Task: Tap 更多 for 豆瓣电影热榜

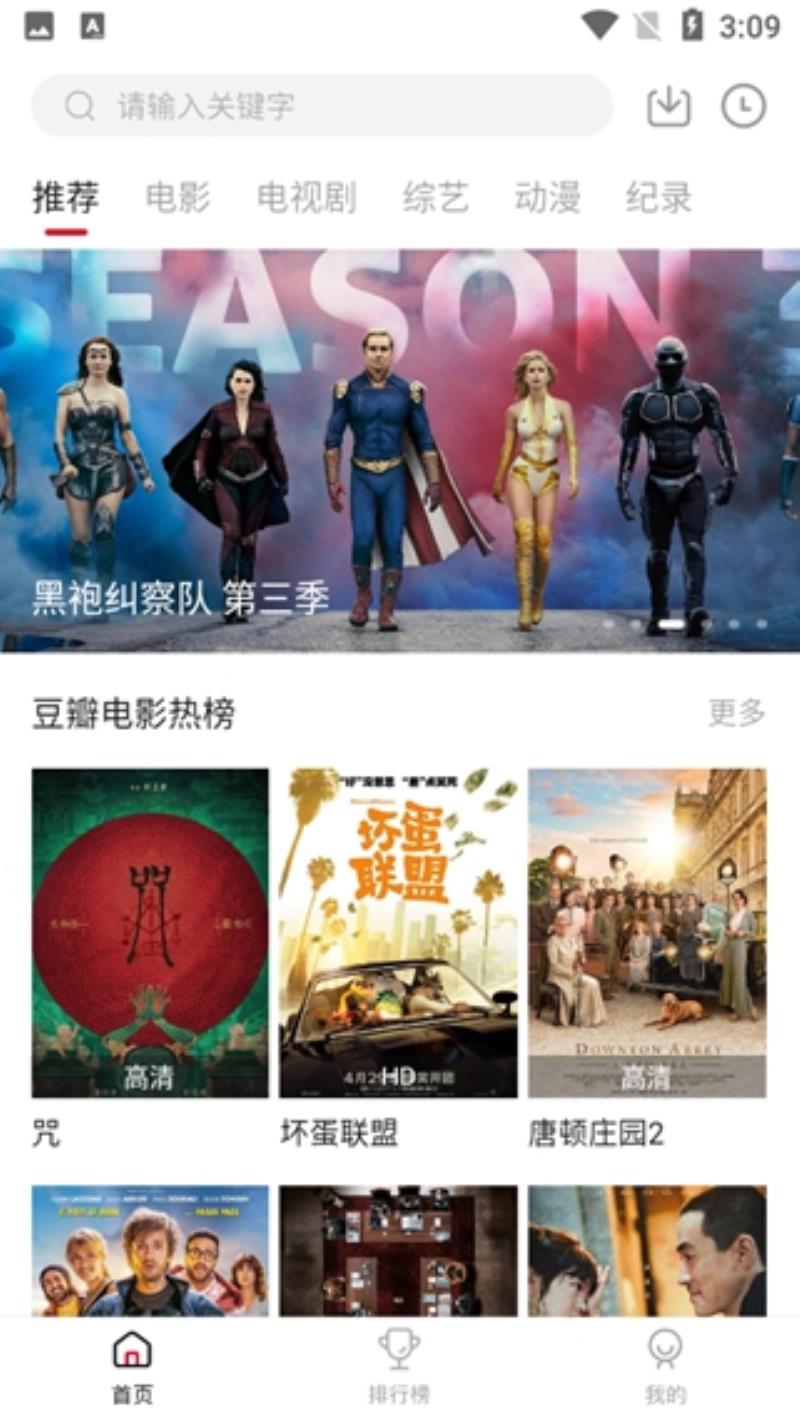Action: [737, 713]
